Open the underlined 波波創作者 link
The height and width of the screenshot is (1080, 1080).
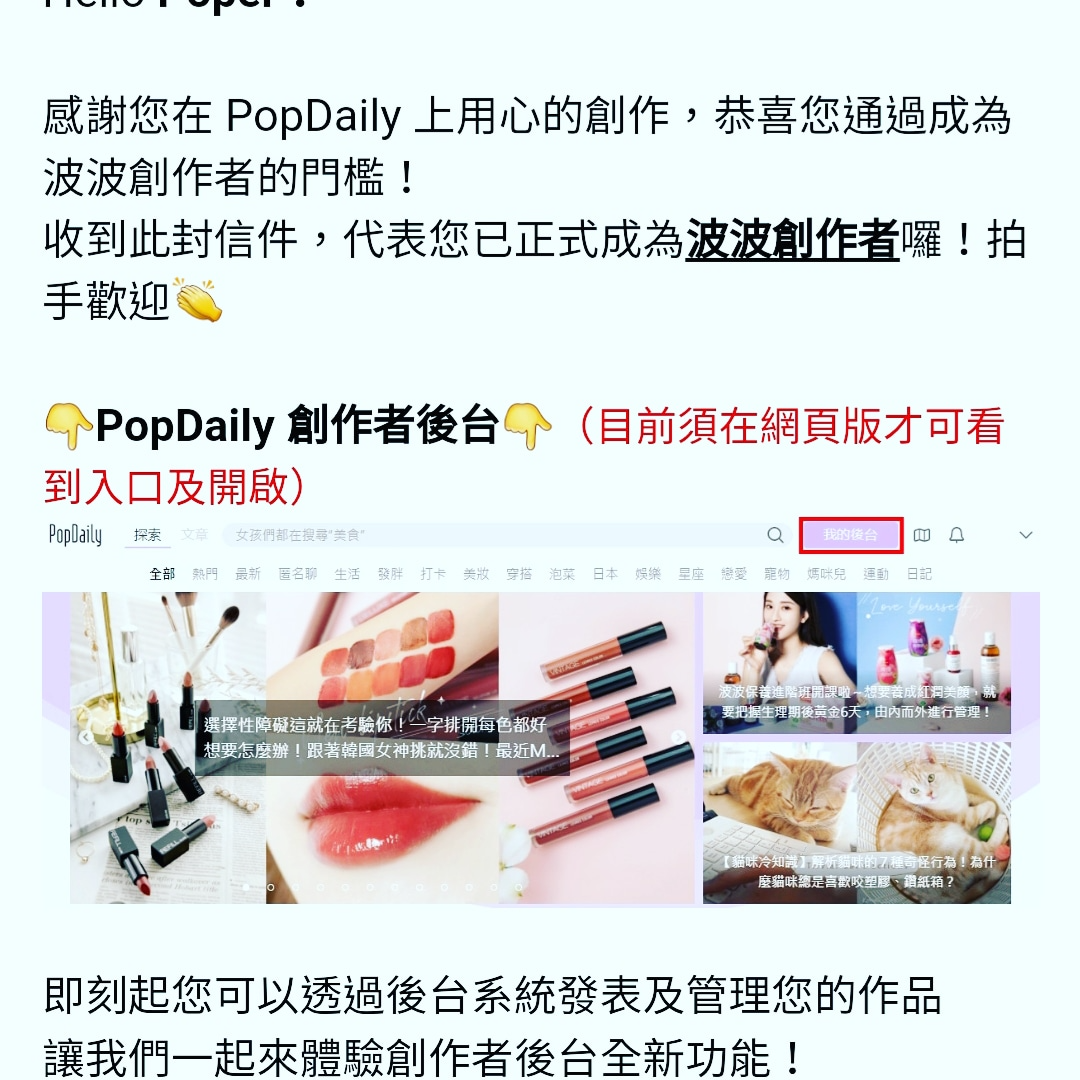tap(792, 241)
